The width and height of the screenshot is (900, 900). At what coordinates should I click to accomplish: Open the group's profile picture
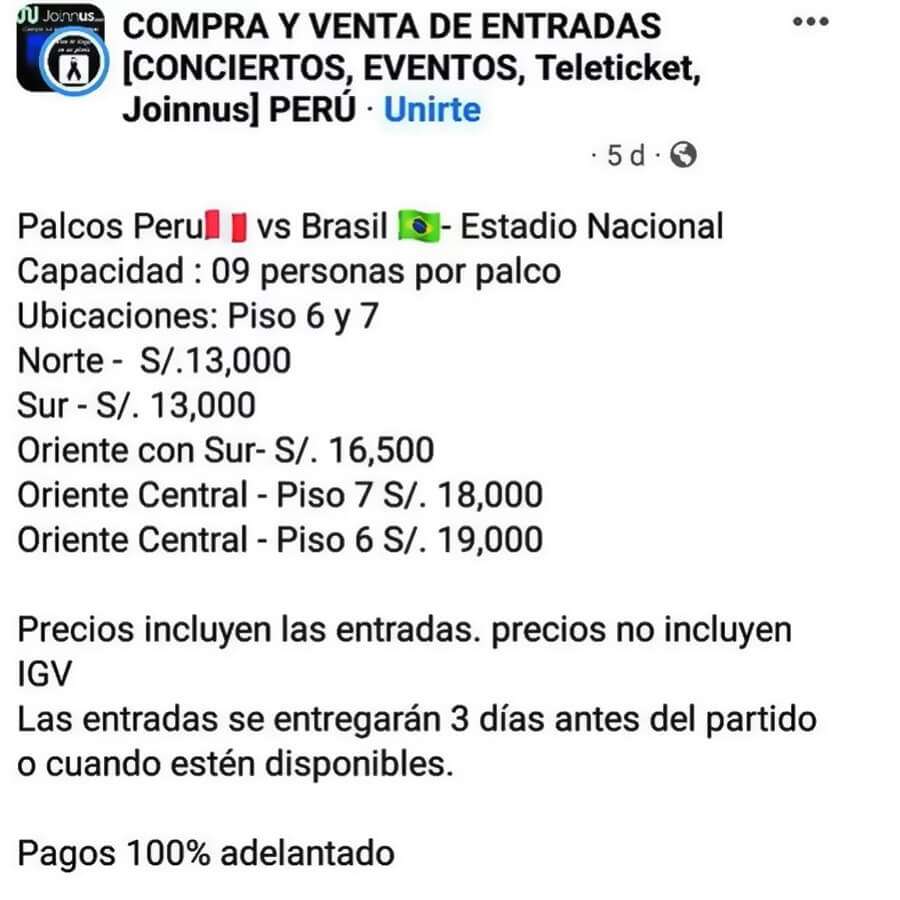pyautogui.click(x=62, y=50)
